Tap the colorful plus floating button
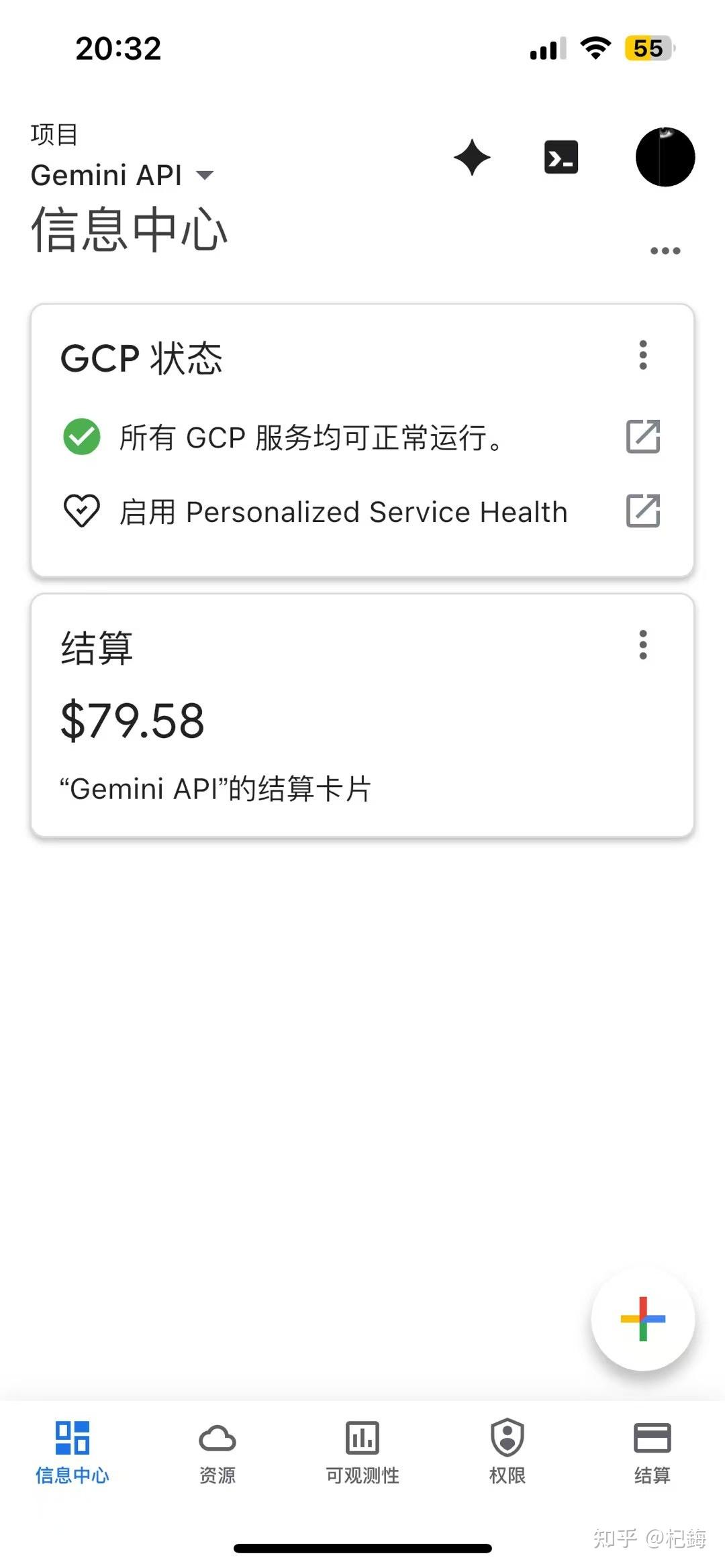The image size is (725, 1568). pyautogui.click(x=642, y=1318)
